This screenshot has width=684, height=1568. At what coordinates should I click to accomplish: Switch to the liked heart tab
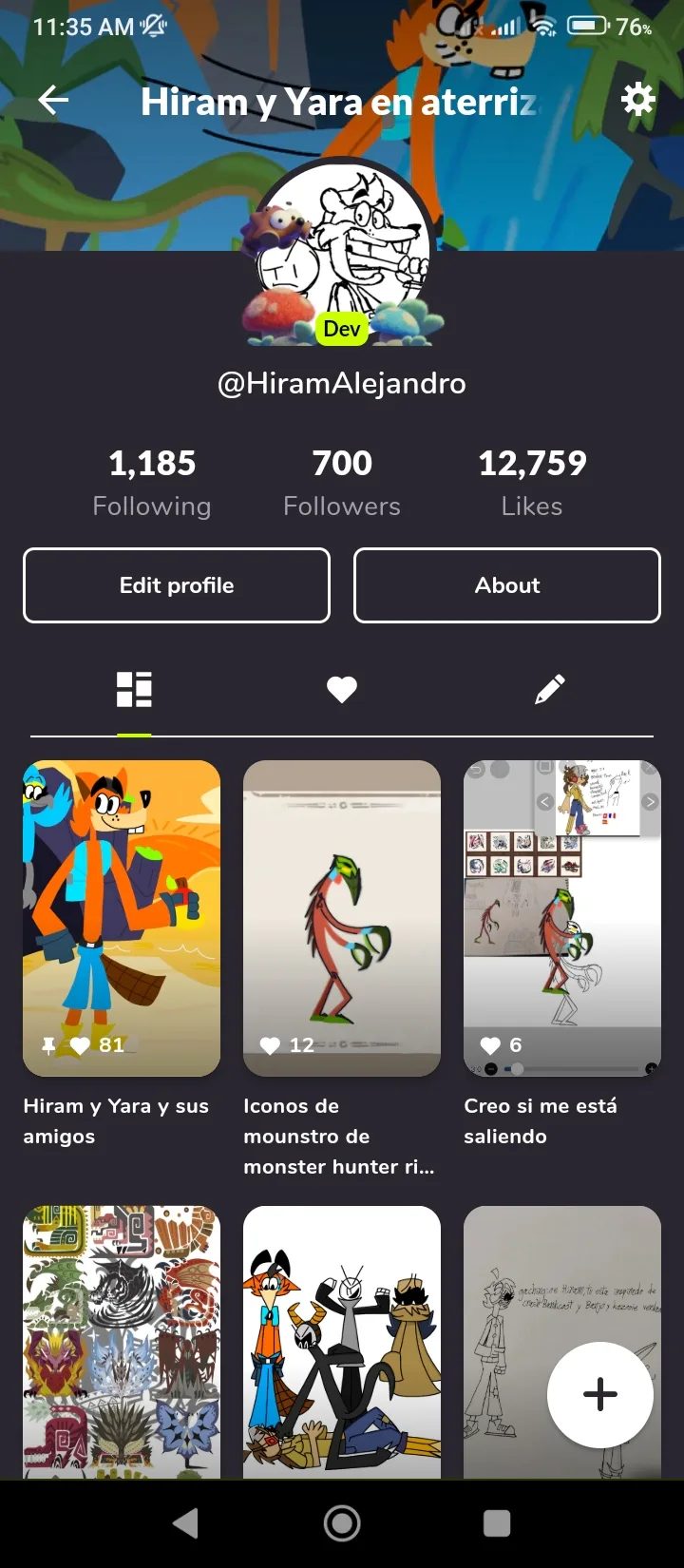(x=342, y=690)
